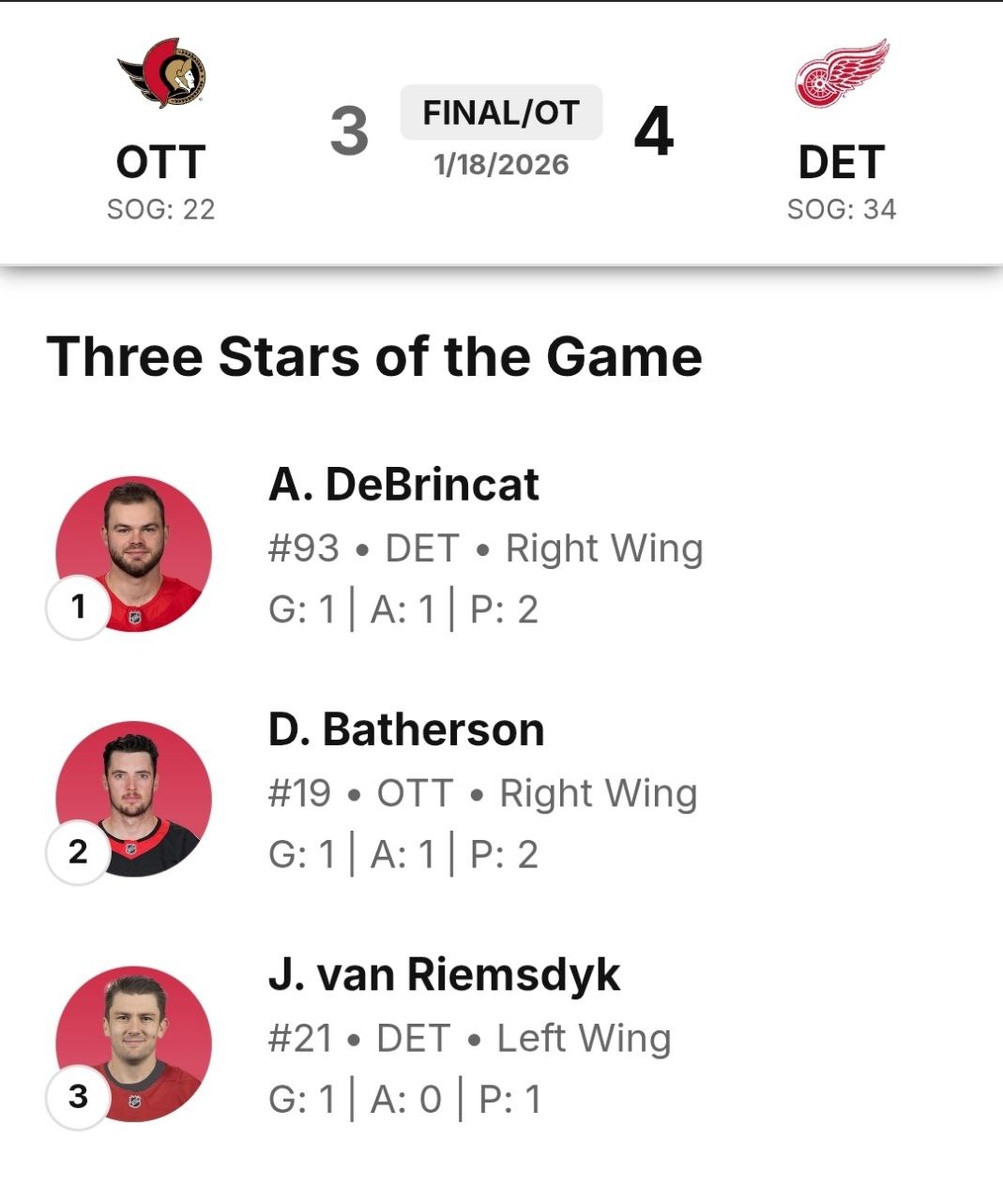Open J. van Riemsdyk's player profile

[444, 975]
